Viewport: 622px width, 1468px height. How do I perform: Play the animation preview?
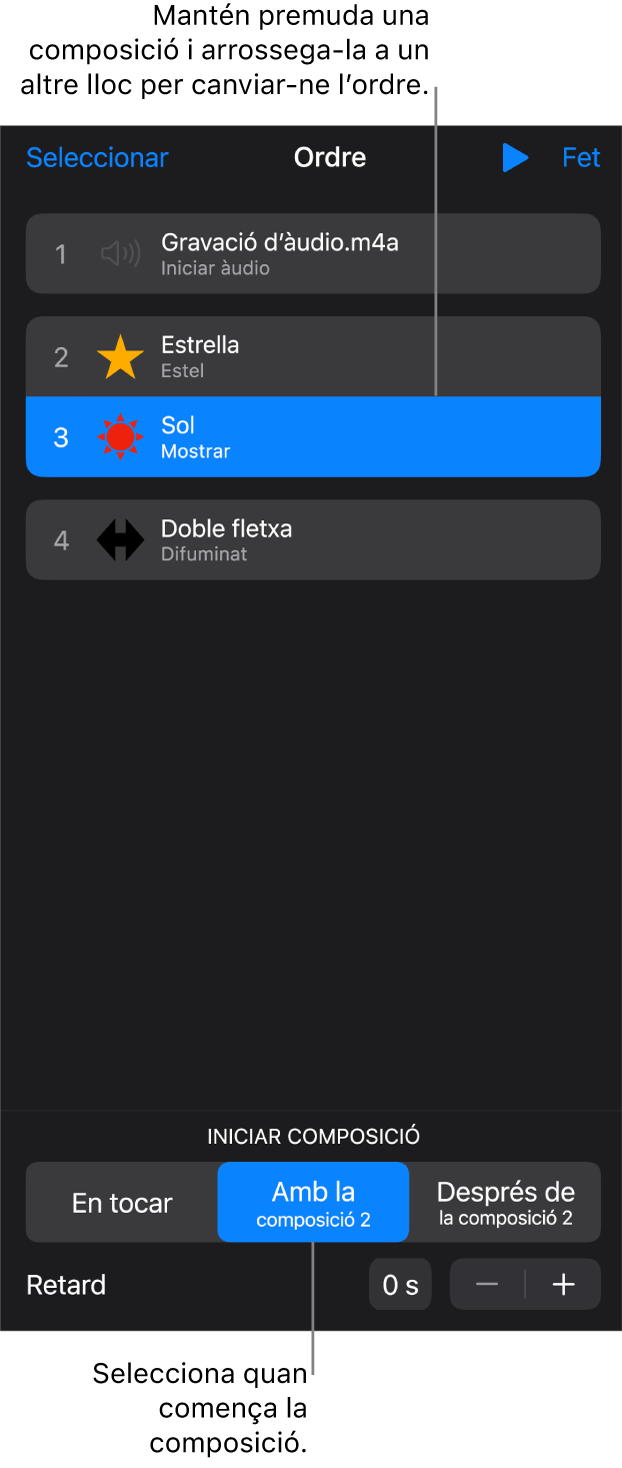pyautogui.click(x=514, y=158)
